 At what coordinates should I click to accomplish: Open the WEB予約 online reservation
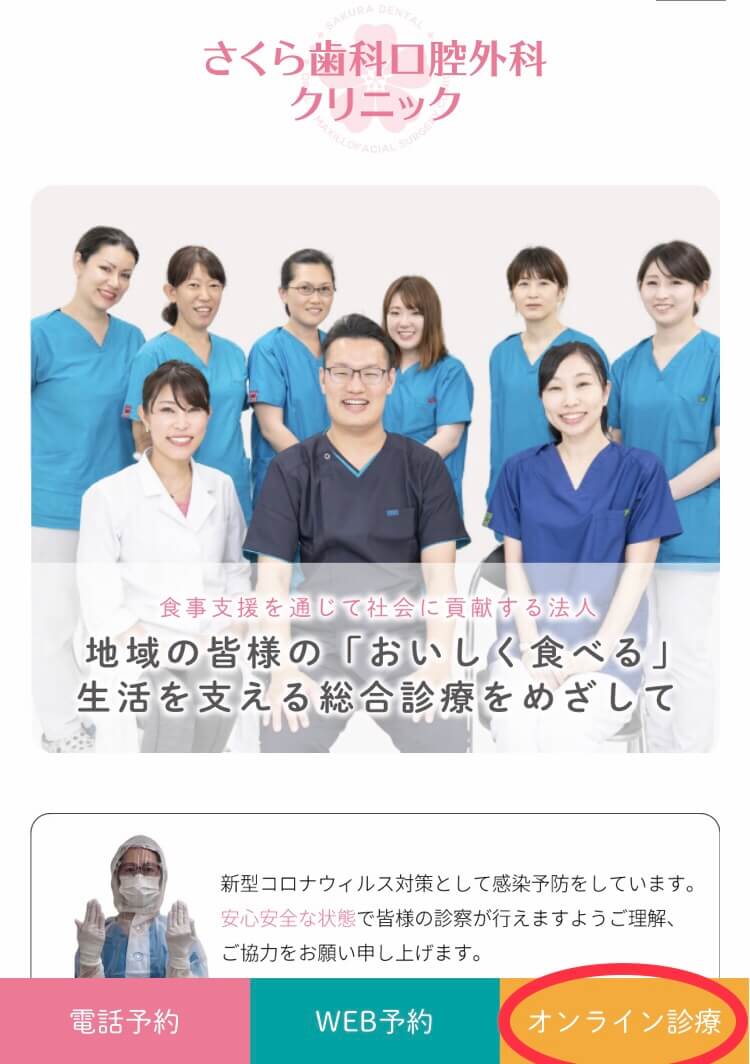(374, 1021)
